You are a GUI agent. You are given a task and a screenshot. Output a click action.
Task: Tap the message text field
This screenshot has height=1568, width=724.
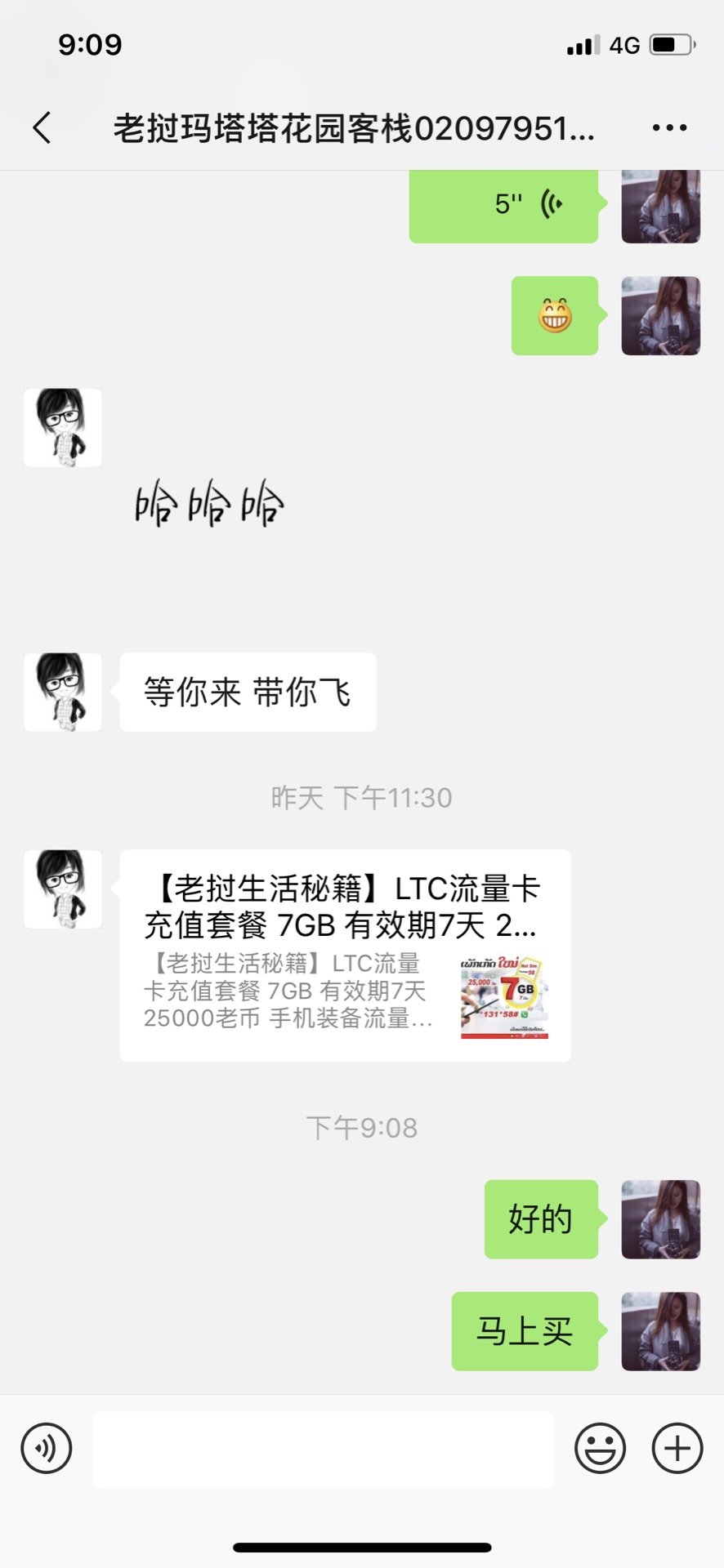[323, 1450]
